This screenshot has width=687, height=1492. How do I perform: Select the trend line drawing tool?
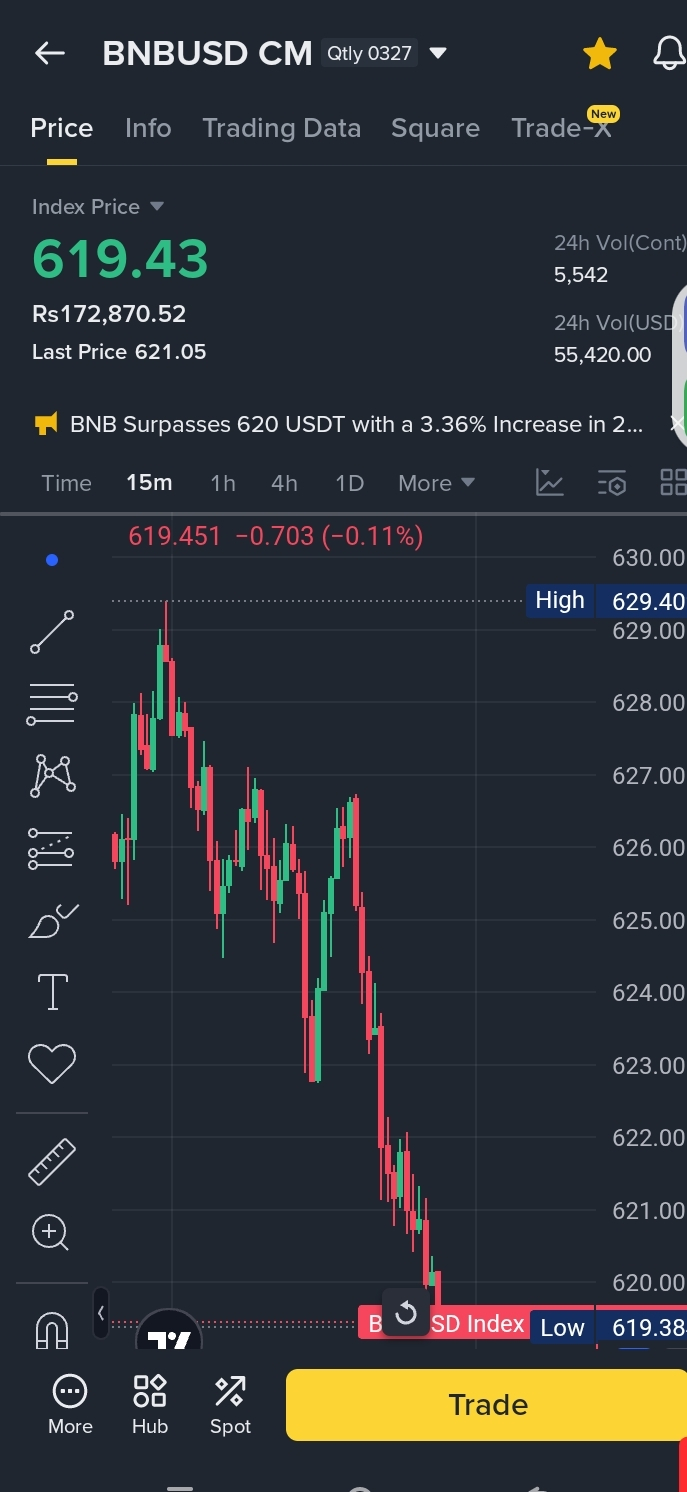point(52,632)
